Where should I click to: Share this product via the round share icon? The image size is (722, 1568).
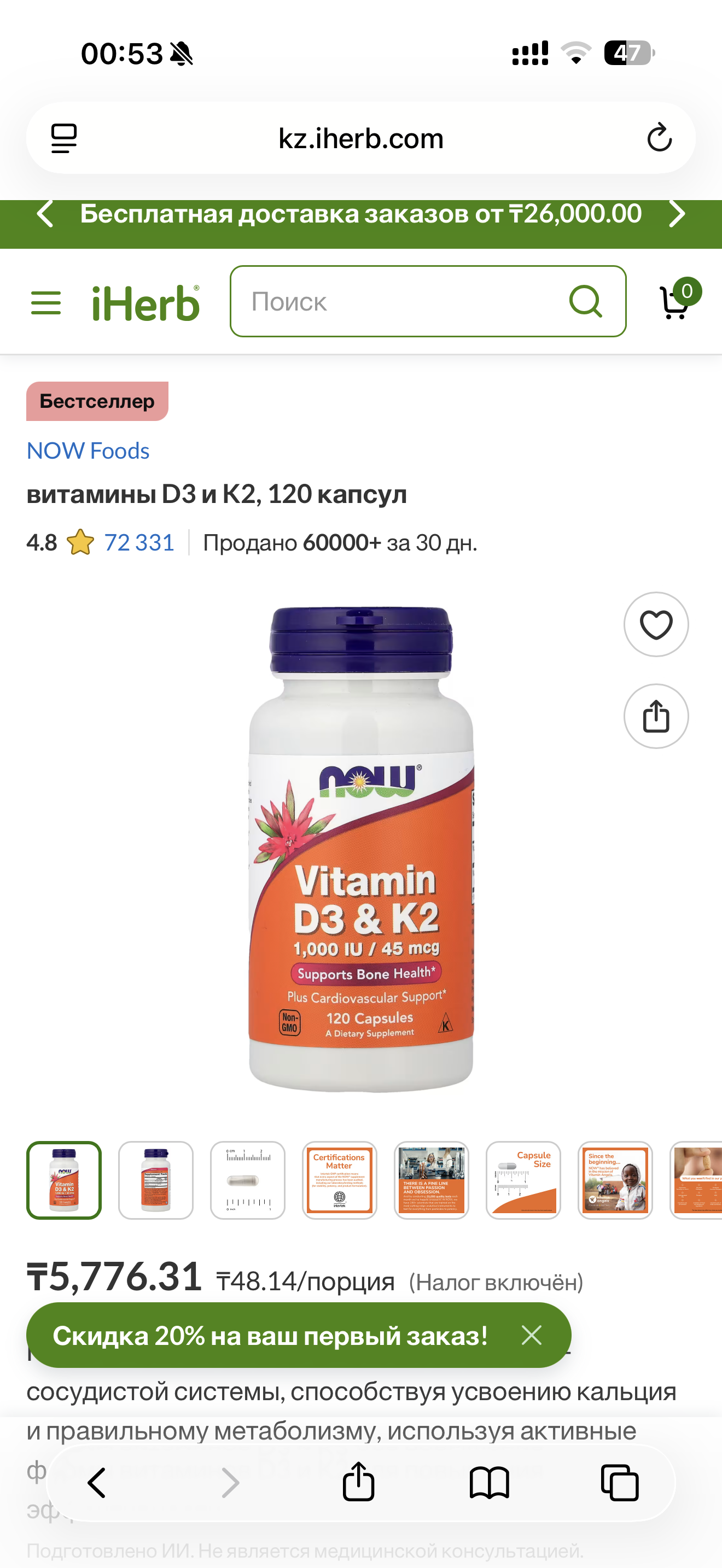(x=656, y=716)
